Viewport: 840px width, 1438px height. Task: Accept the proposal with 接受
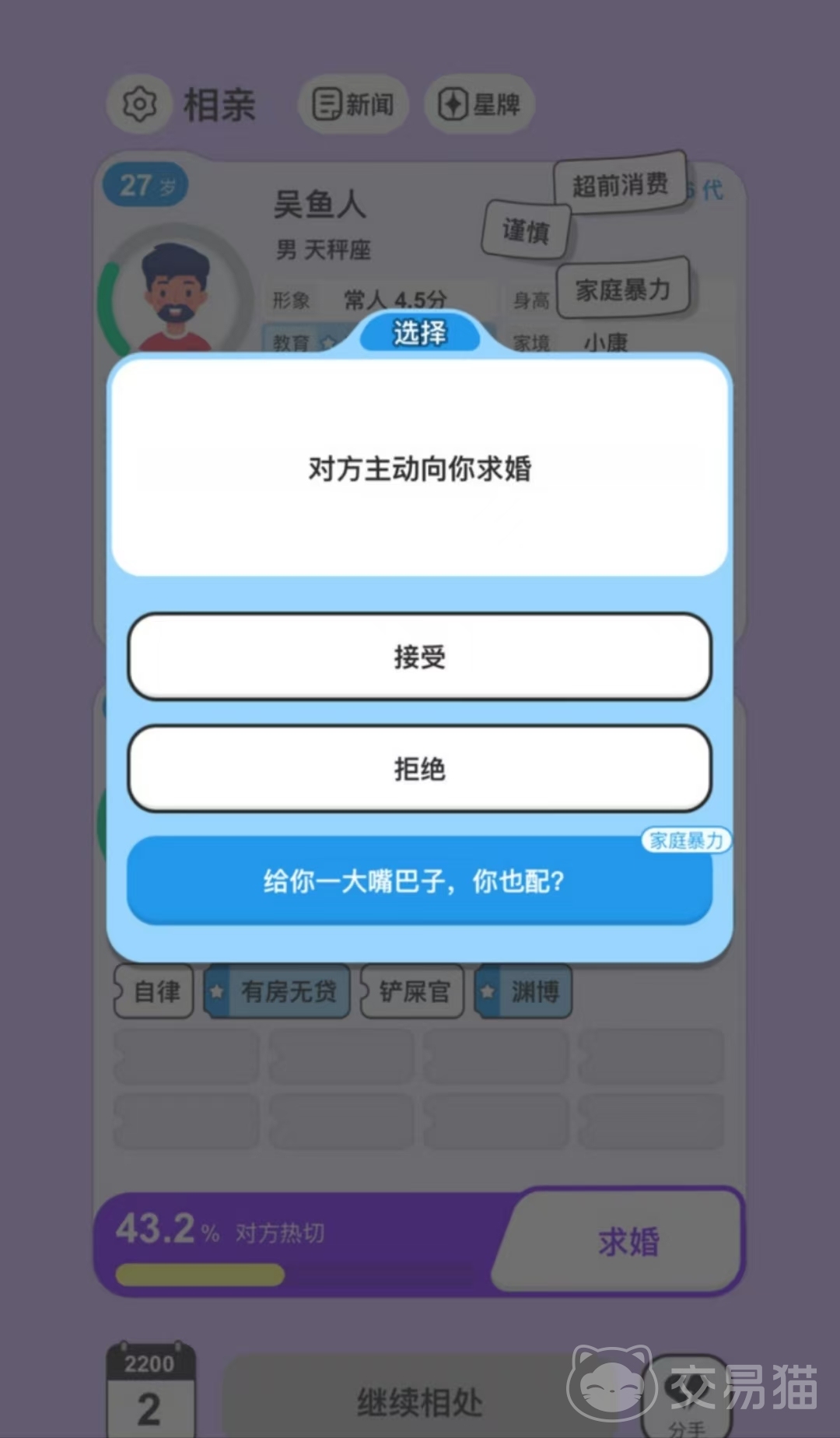(419, 657)
